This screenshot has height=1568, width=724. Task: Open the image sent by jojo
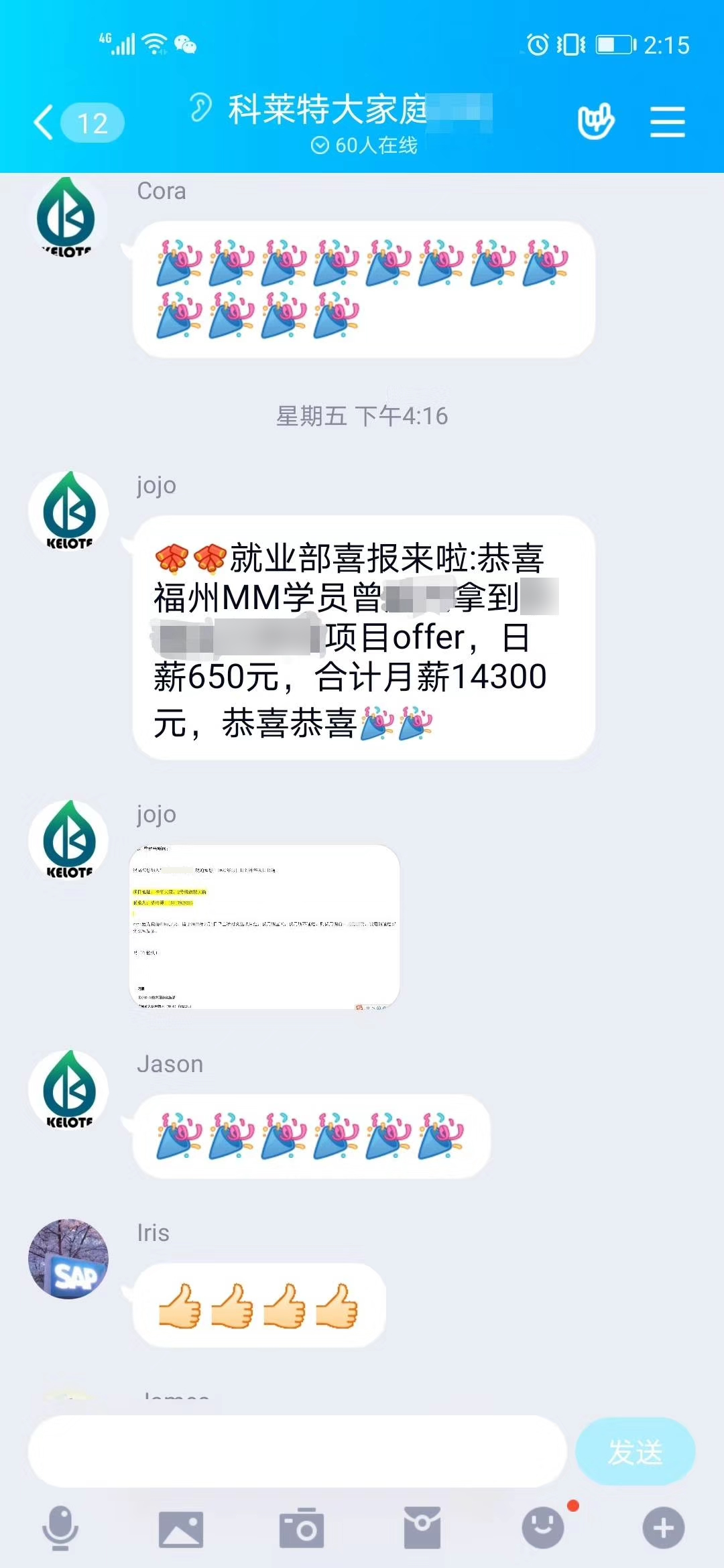pyautogui.click(x=264, y=927)
